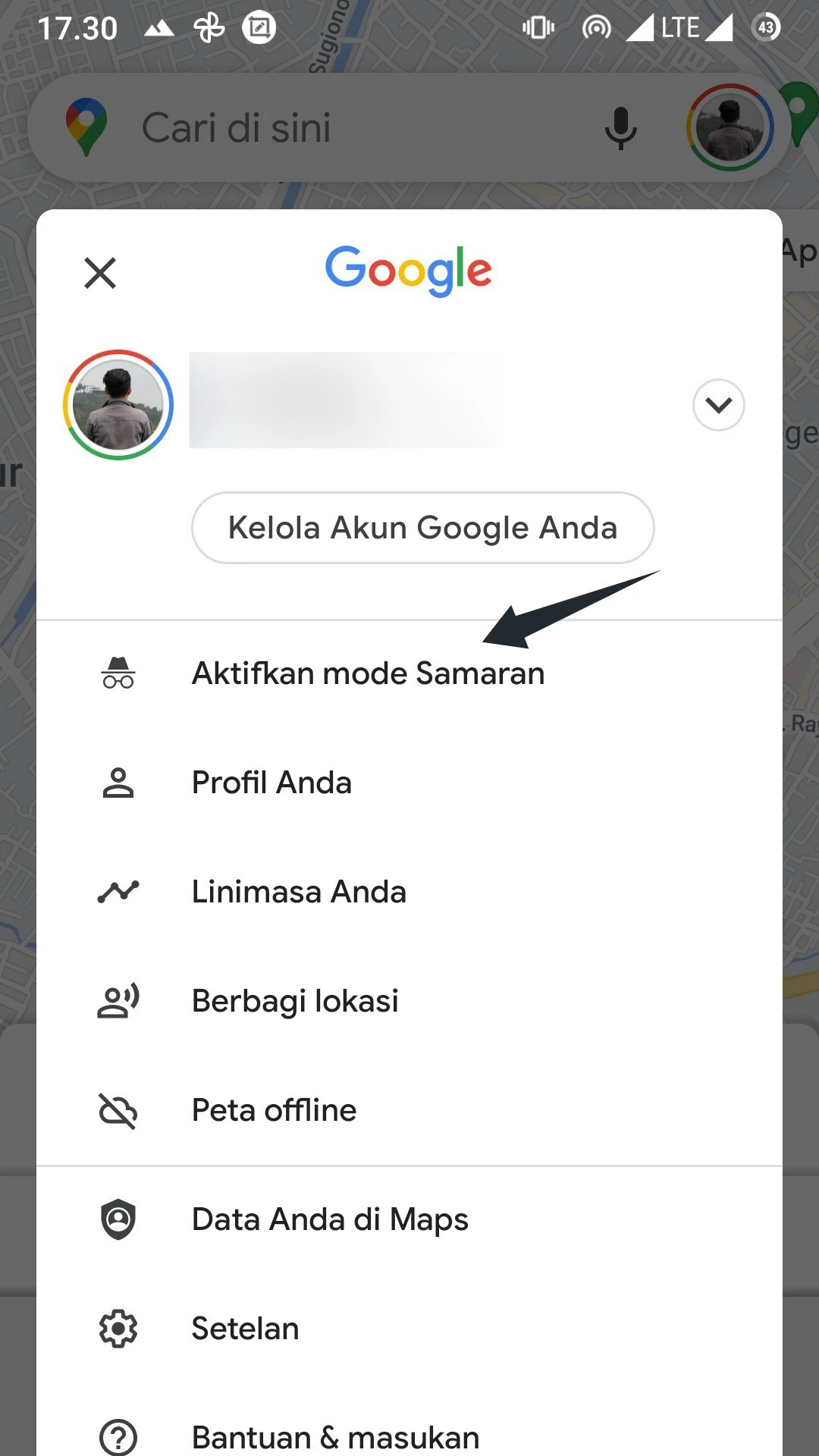Click the Profil Anda person icon
This screenshot has height=1456, width=819.
(x=118, y=782)
